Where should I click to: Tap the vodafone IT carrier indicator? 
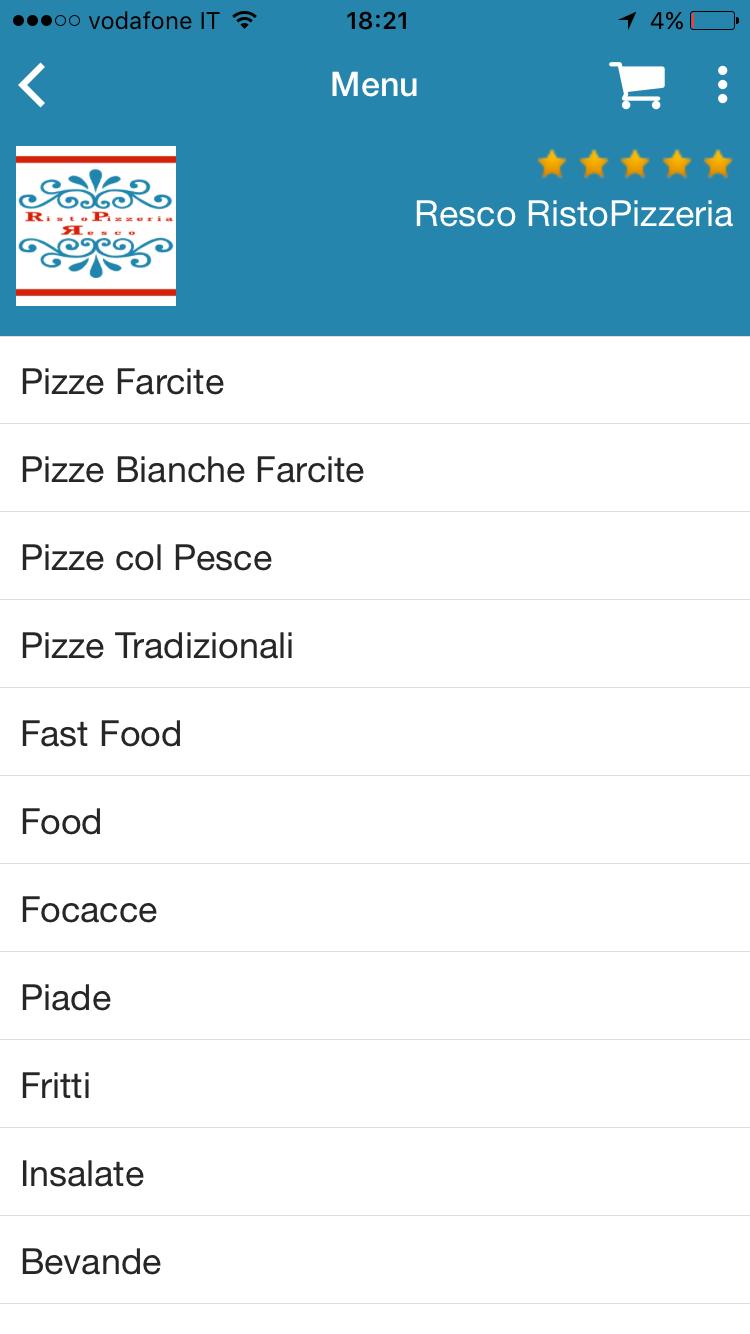155,20
